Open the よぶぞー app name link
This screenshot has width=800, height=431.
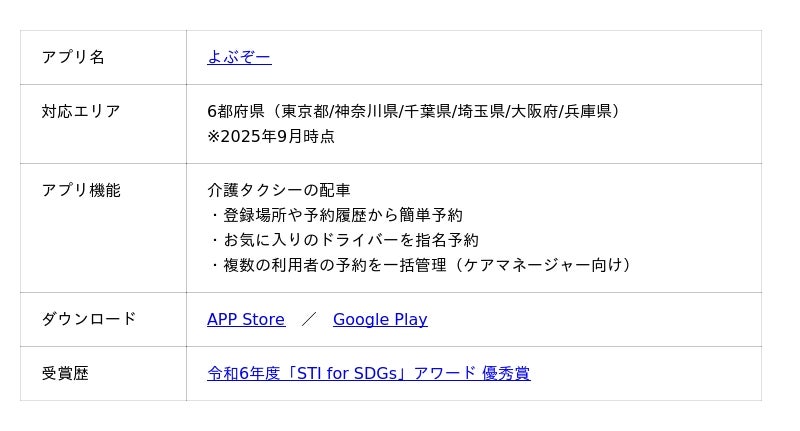(x=239, y=57)
